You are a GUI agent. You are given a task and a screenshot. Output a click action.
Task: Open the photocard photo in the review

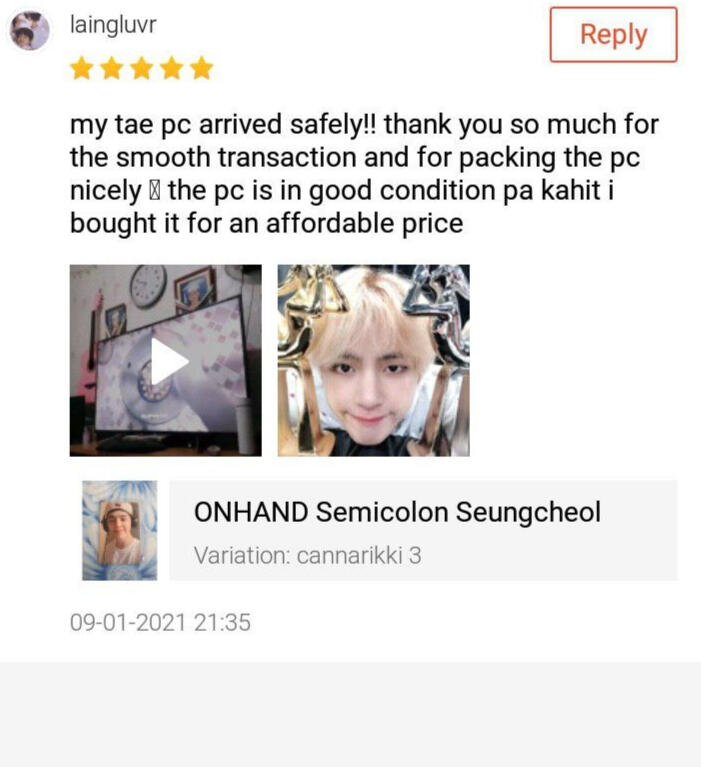point(373,360)
